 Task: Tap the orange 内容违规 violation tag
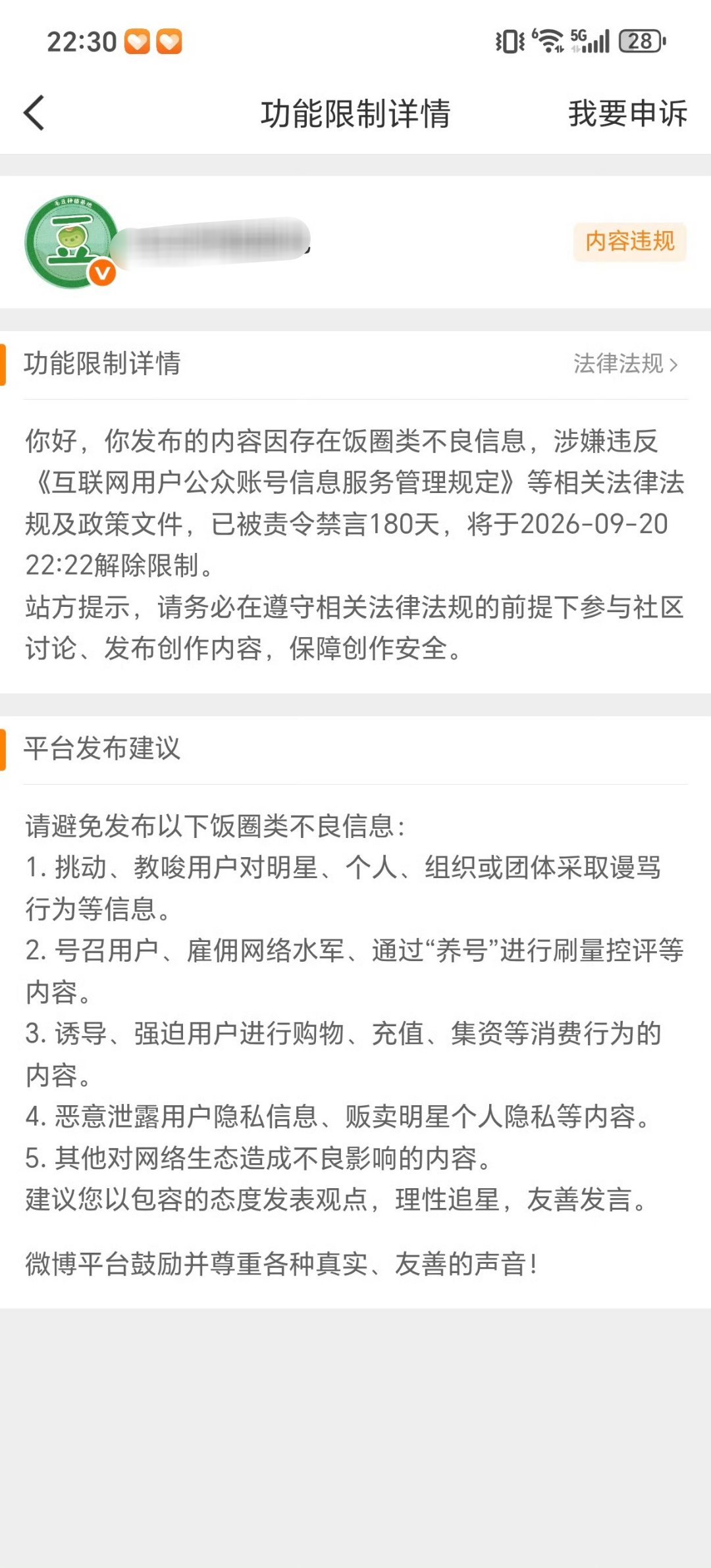[x=627, y=243]
